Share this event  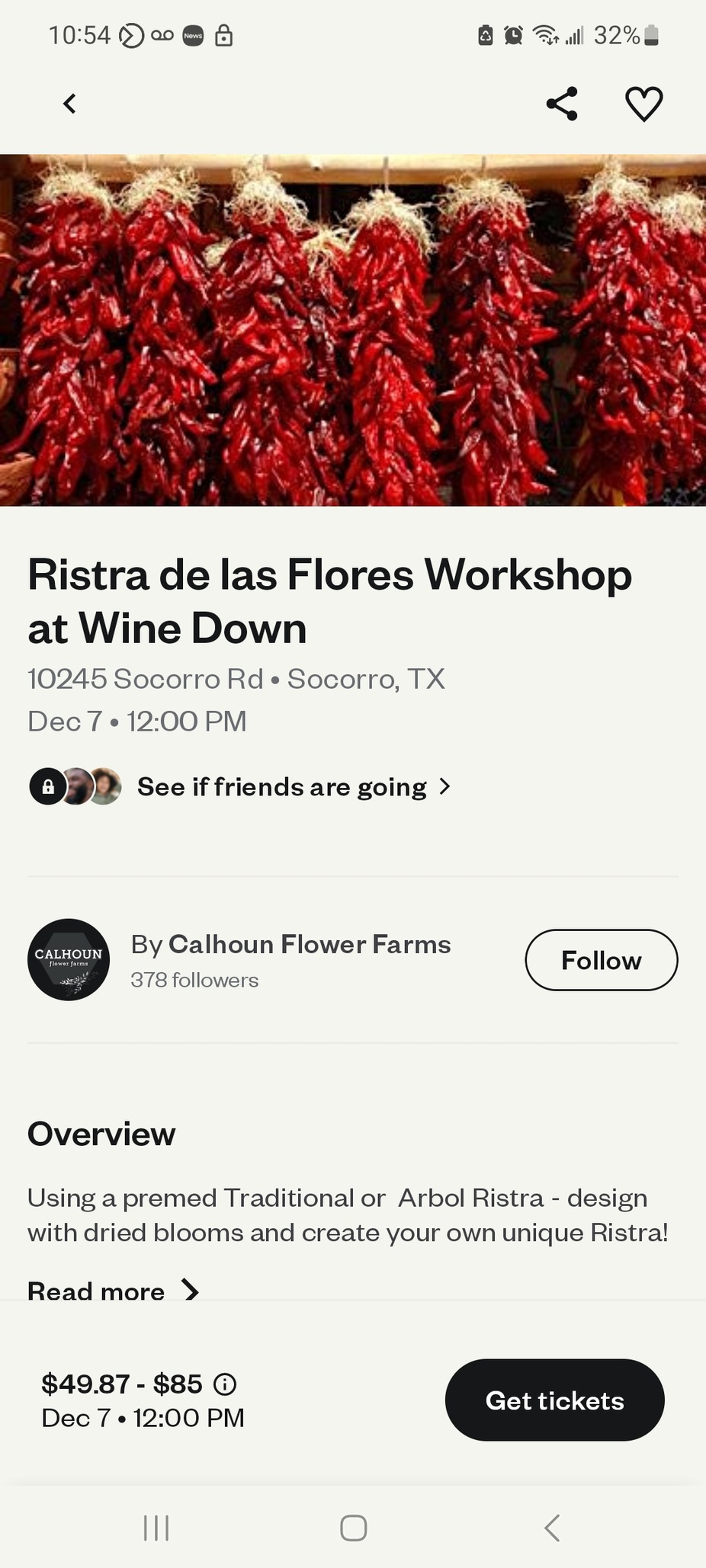pyautogui.click(x=562, y=104)
